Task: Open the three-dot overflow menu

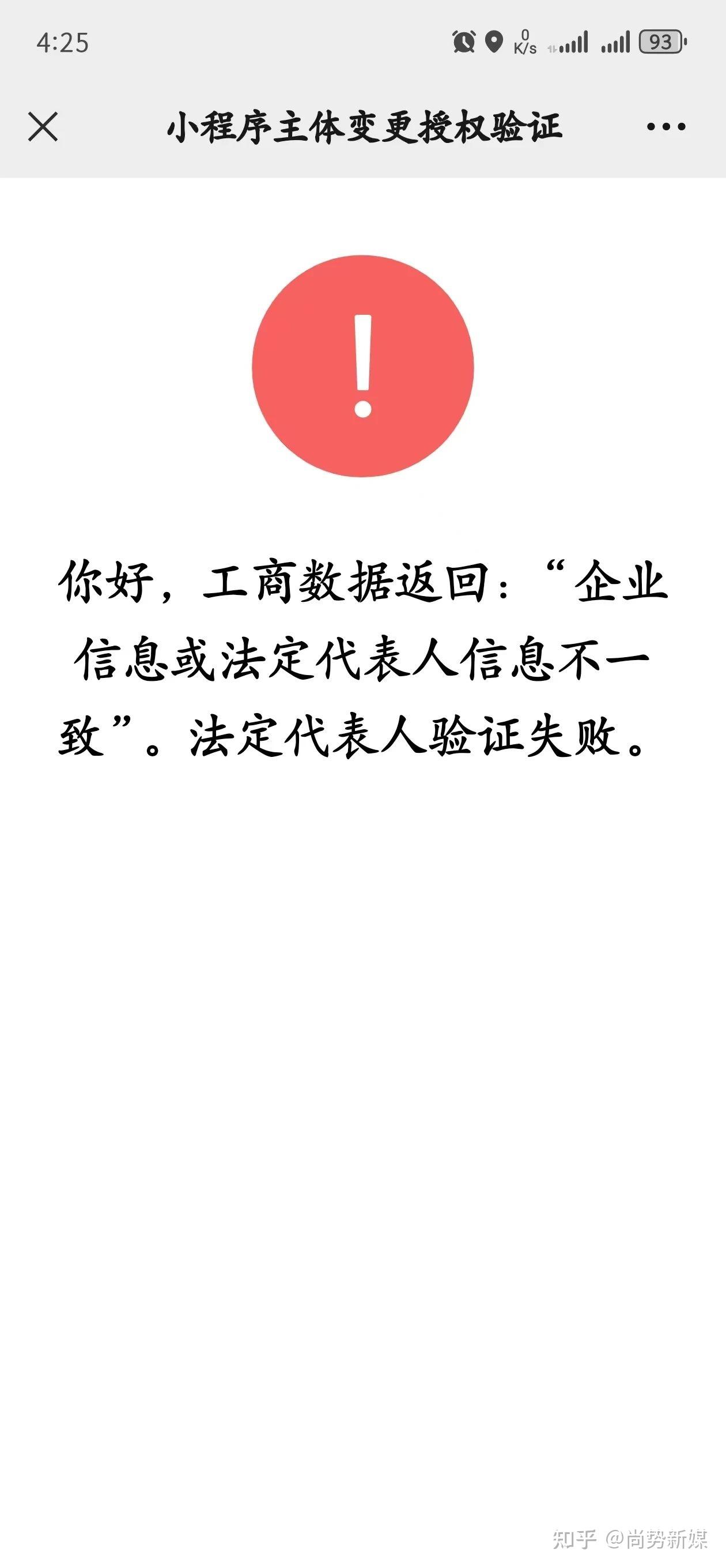Action: (x=665, y=127)
